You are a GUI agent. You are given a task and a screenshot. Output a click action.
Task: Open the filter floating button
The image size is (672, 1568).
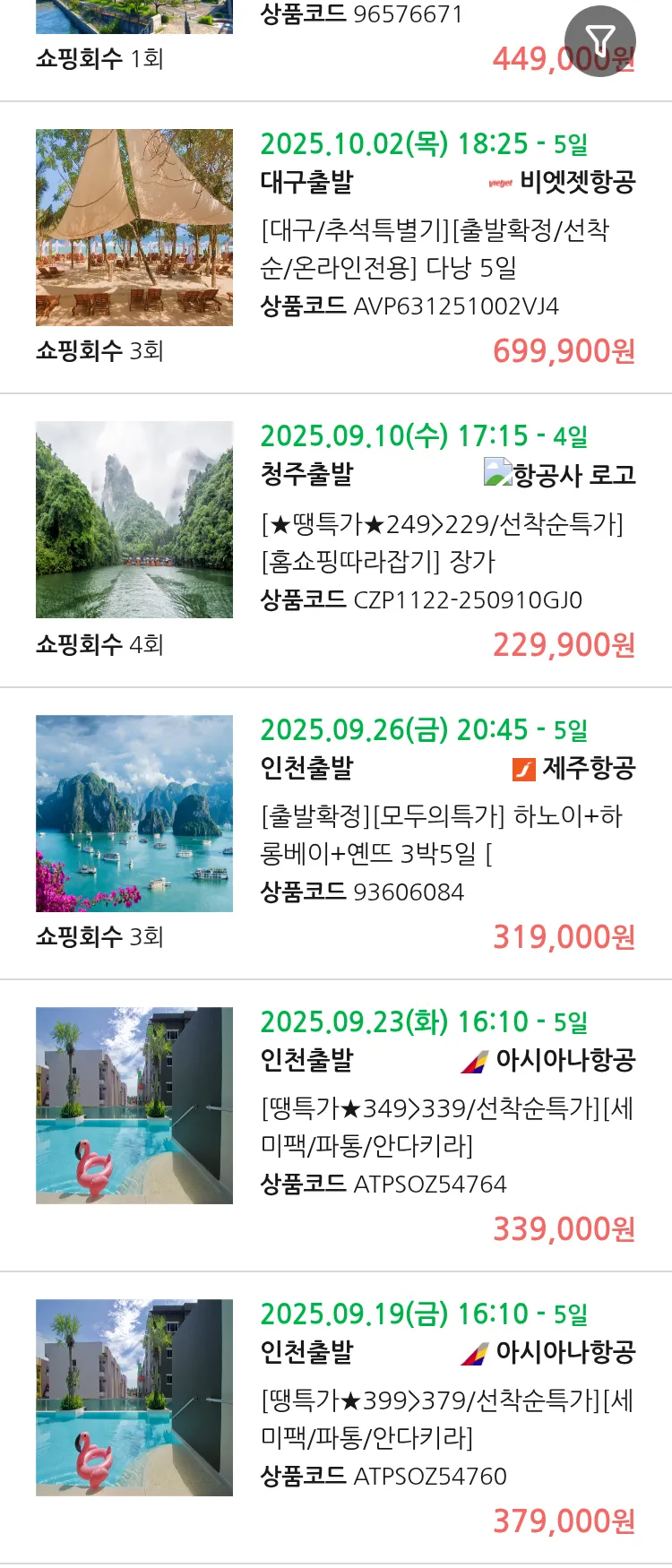click(599, 40)
